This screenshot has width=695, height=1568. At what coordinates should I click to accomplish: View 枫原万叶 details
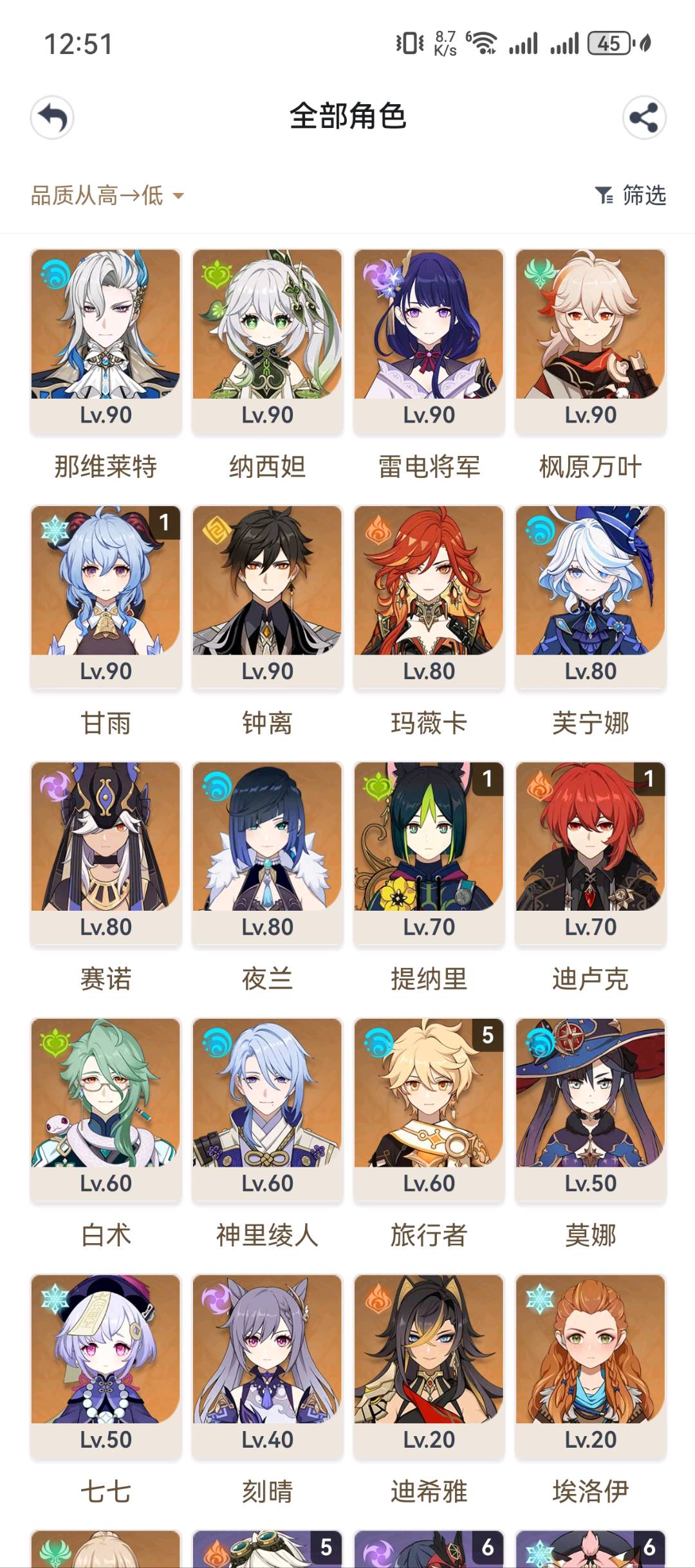click(591, 341)
